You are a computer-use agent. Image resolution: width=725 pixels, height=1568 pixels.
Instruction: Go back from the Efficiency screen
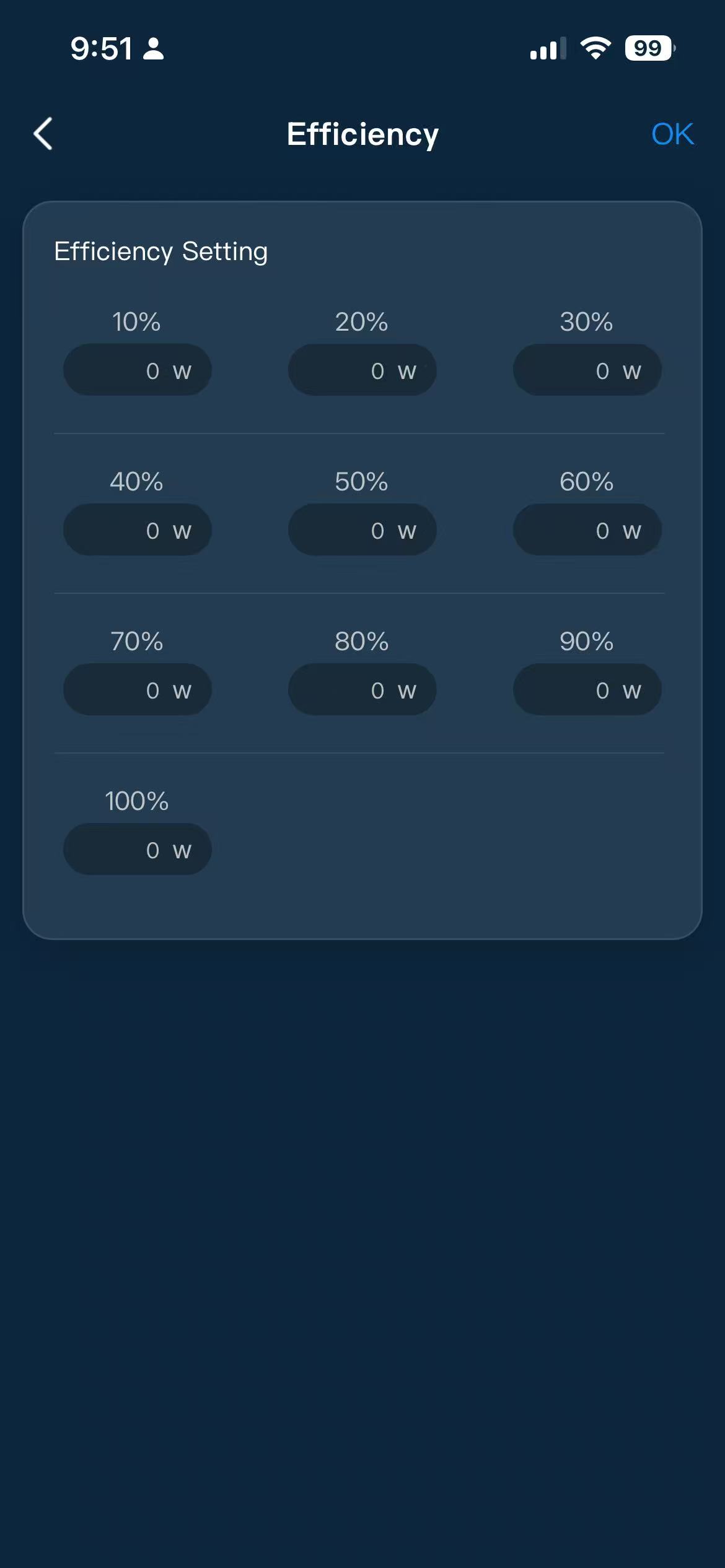point(43,134)
